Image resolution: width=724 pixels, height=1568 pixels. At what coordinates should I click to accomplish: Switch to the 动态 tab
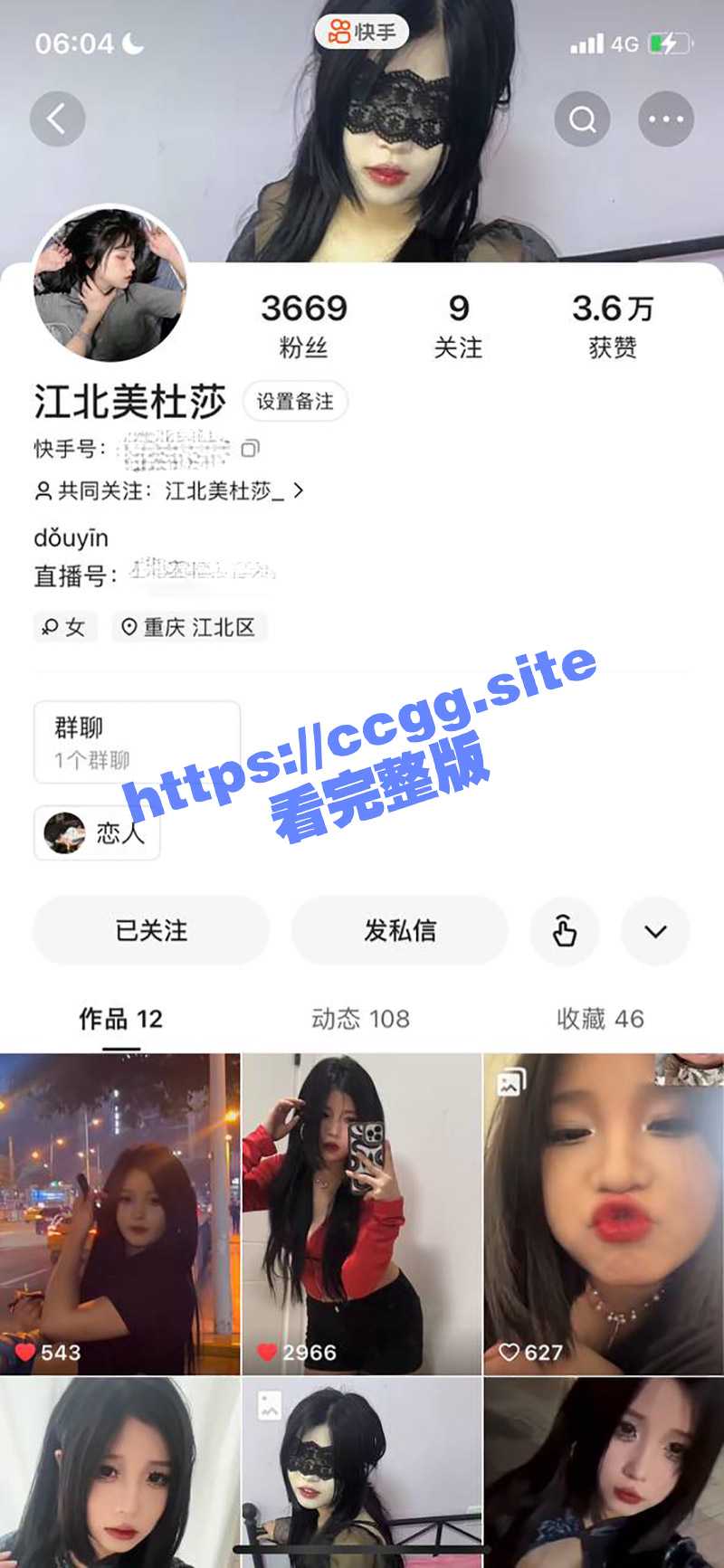point(360,1019)
